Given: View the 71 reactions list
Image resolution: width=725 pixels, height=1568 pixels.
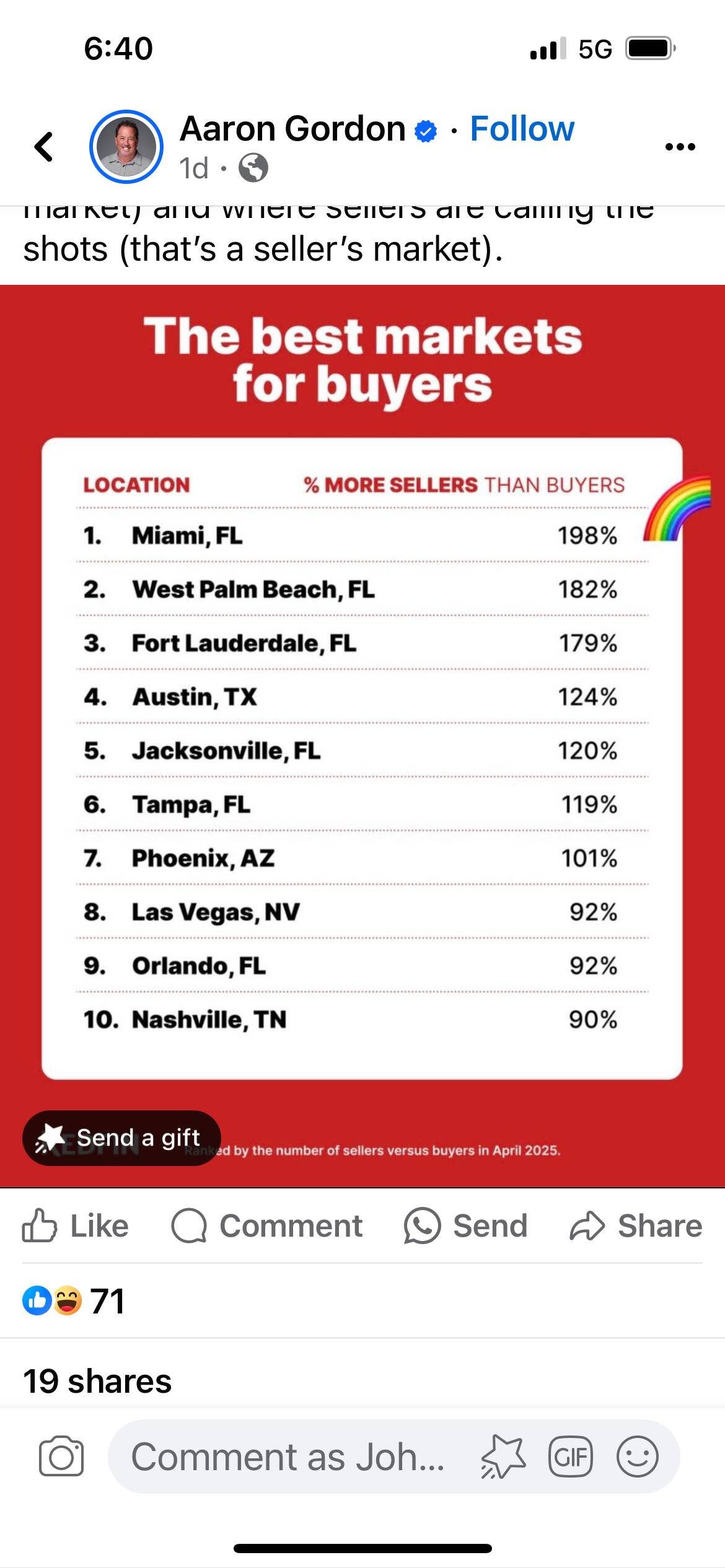Looking at the screenshot, I should pyautogui.click(x=74, y=1300).
